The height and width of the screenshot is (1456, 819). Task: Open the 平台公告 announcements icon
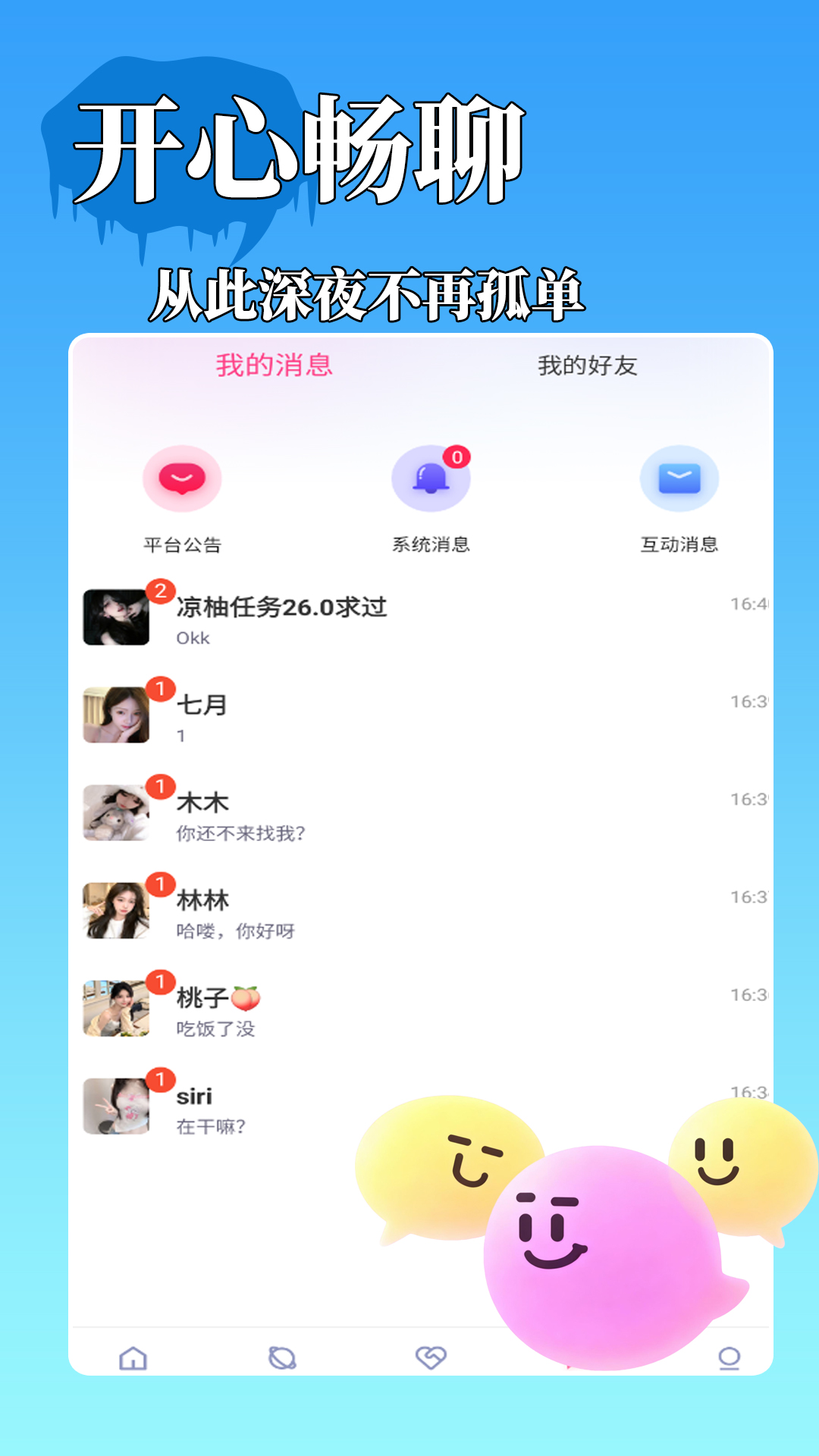click(182, 476)
